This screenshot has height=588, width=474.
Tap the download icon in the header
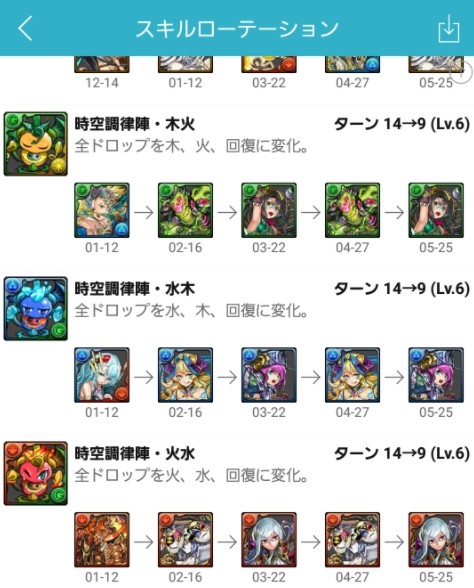pos(449,28)
